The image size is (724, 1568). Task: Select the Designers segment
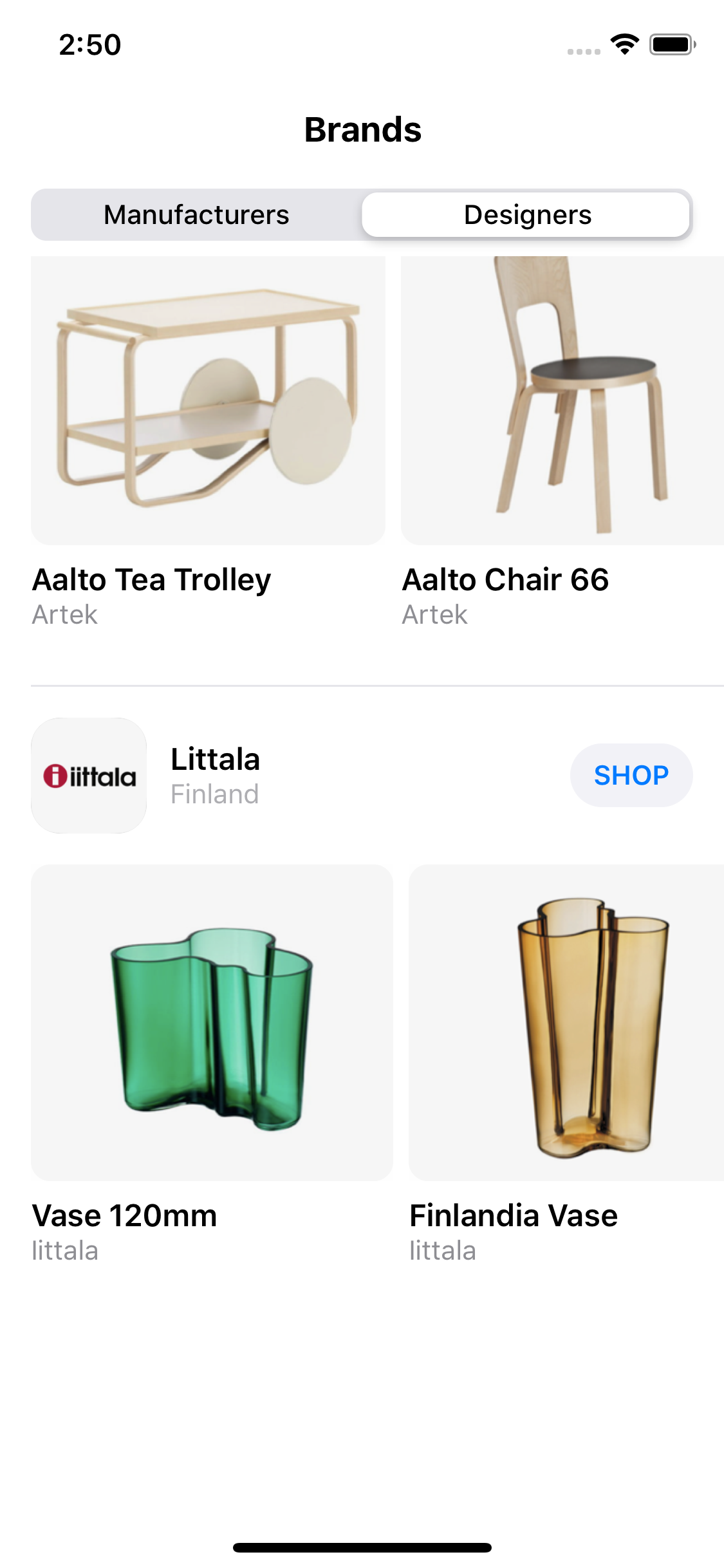click(x=526, y=215)
